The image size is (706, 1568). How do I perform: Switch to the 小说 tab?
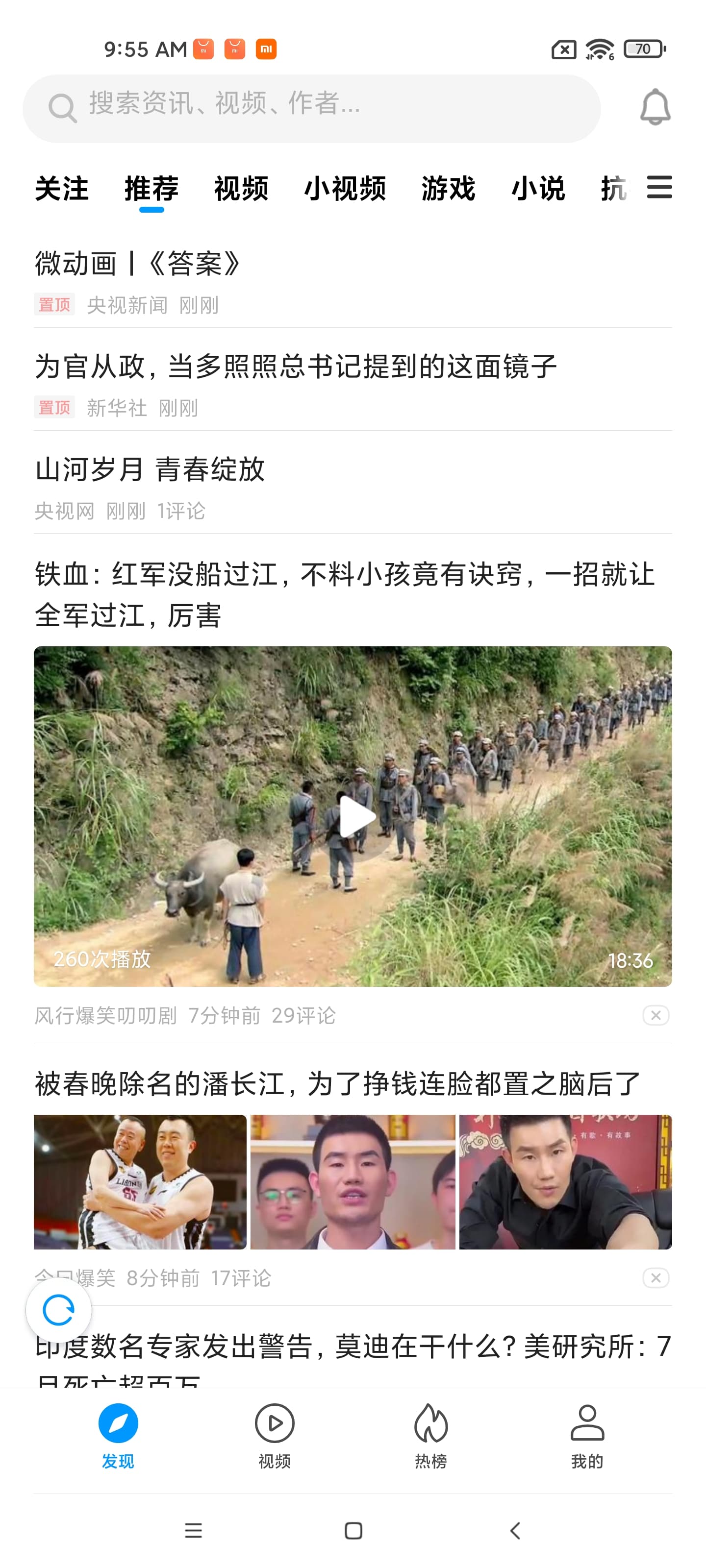[x=538, y=188]
